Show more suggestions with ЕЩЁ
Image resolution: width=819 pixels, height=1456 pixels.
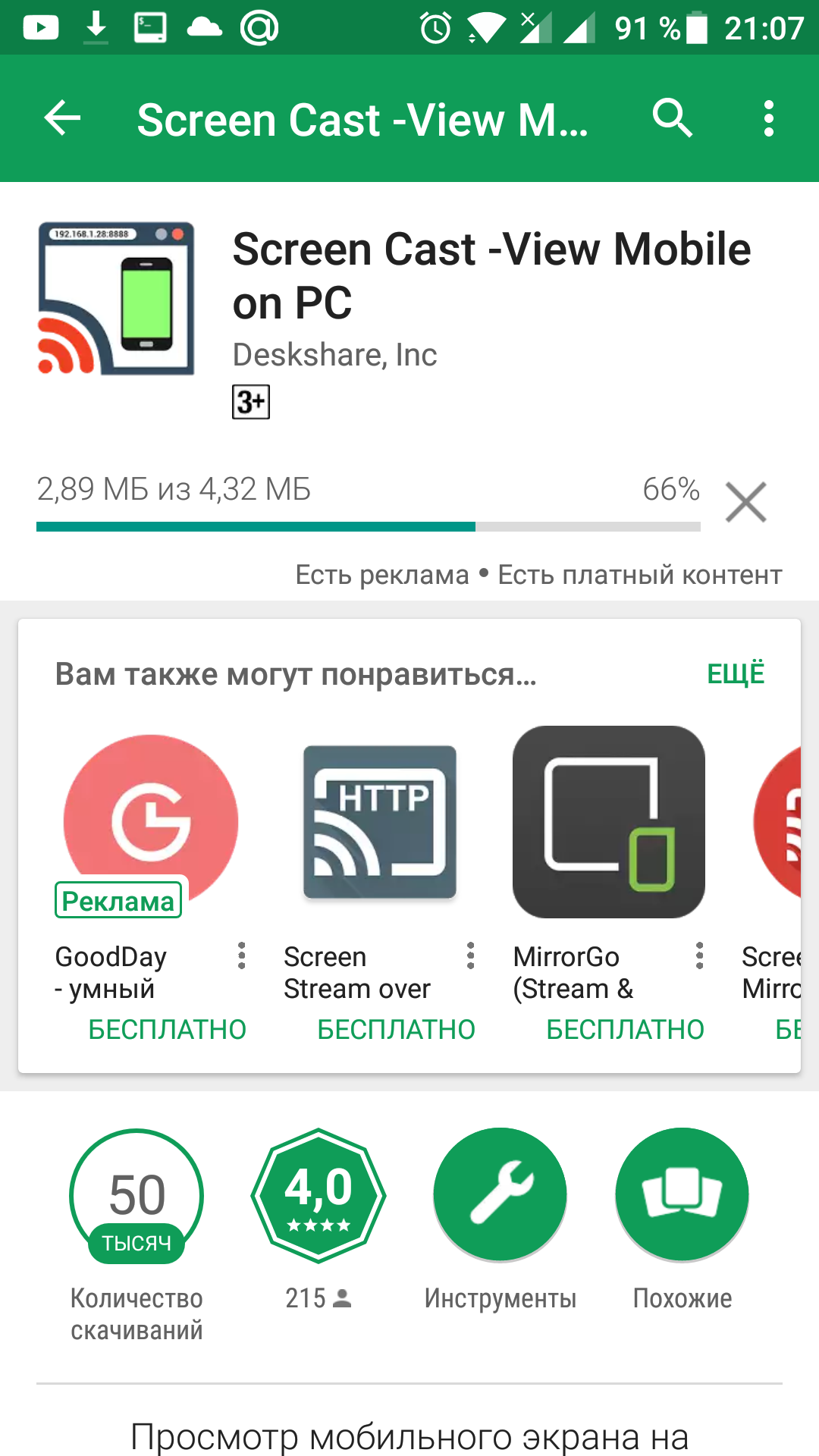click(x=735, y=673)
